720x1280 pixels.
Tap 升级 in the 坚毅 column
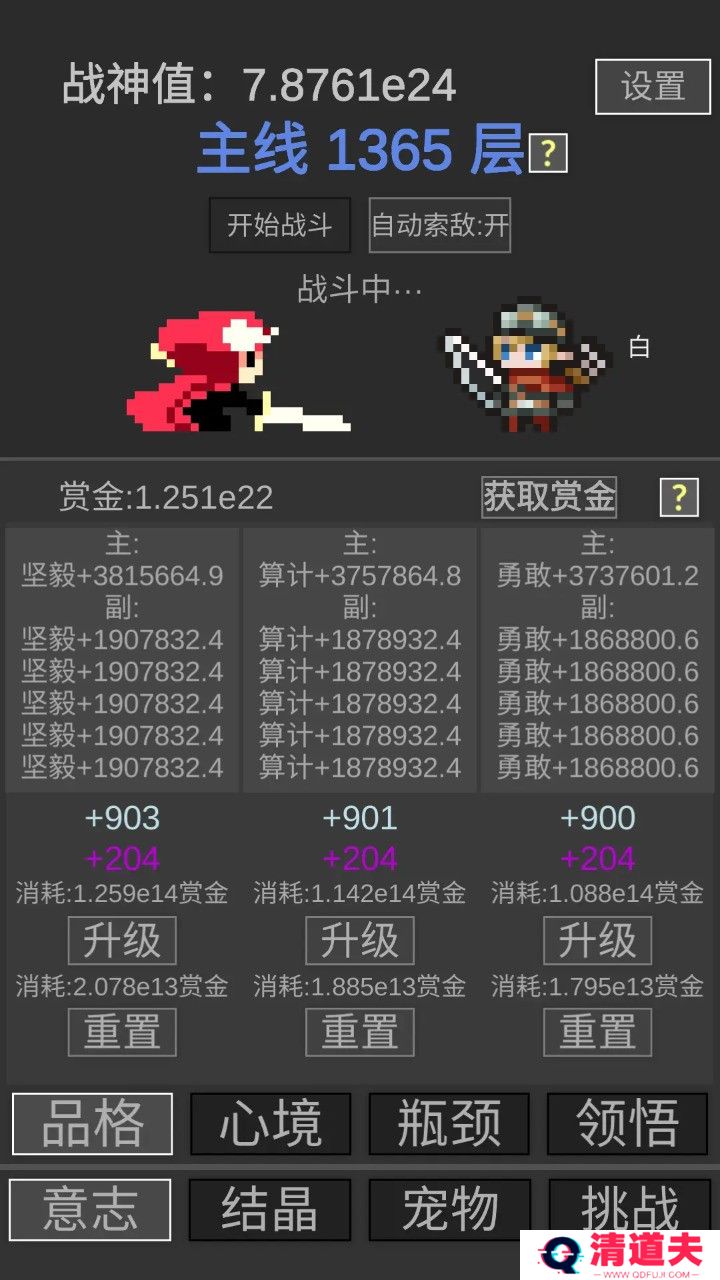(122, 940)
